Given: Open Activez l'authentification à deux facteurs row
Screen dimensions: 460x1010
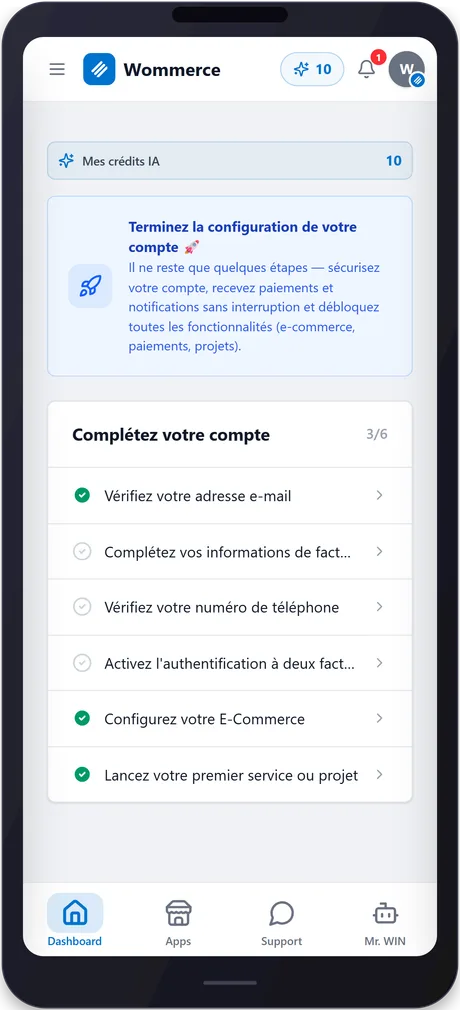Looking at the screenshot, I should click(x=230, y=663).
